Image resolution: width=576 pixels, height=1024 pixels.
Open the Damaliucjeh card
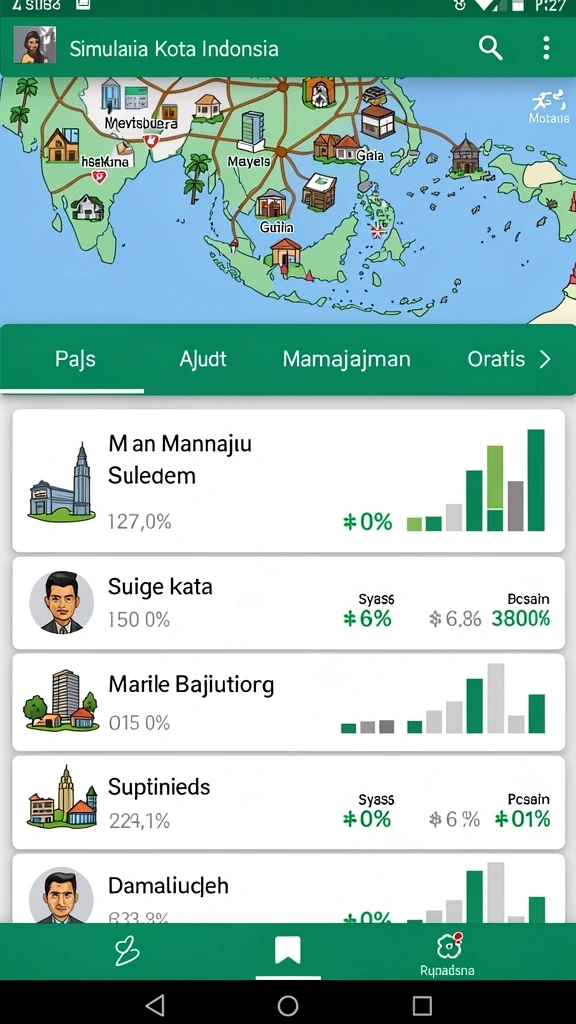coord(288,888)
